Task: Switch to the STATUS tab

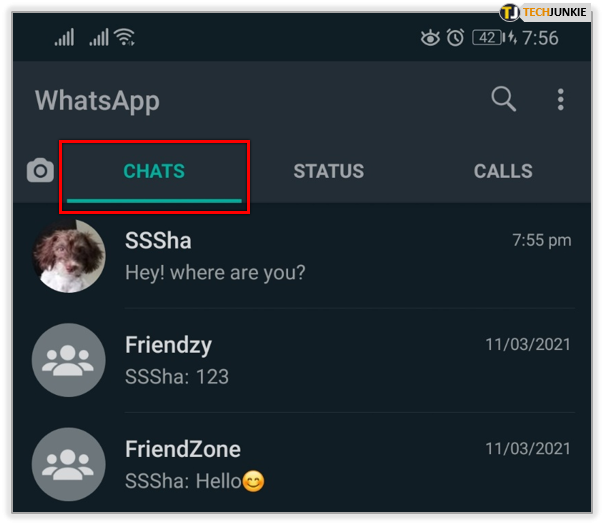Action: click(x=328, y=171)
